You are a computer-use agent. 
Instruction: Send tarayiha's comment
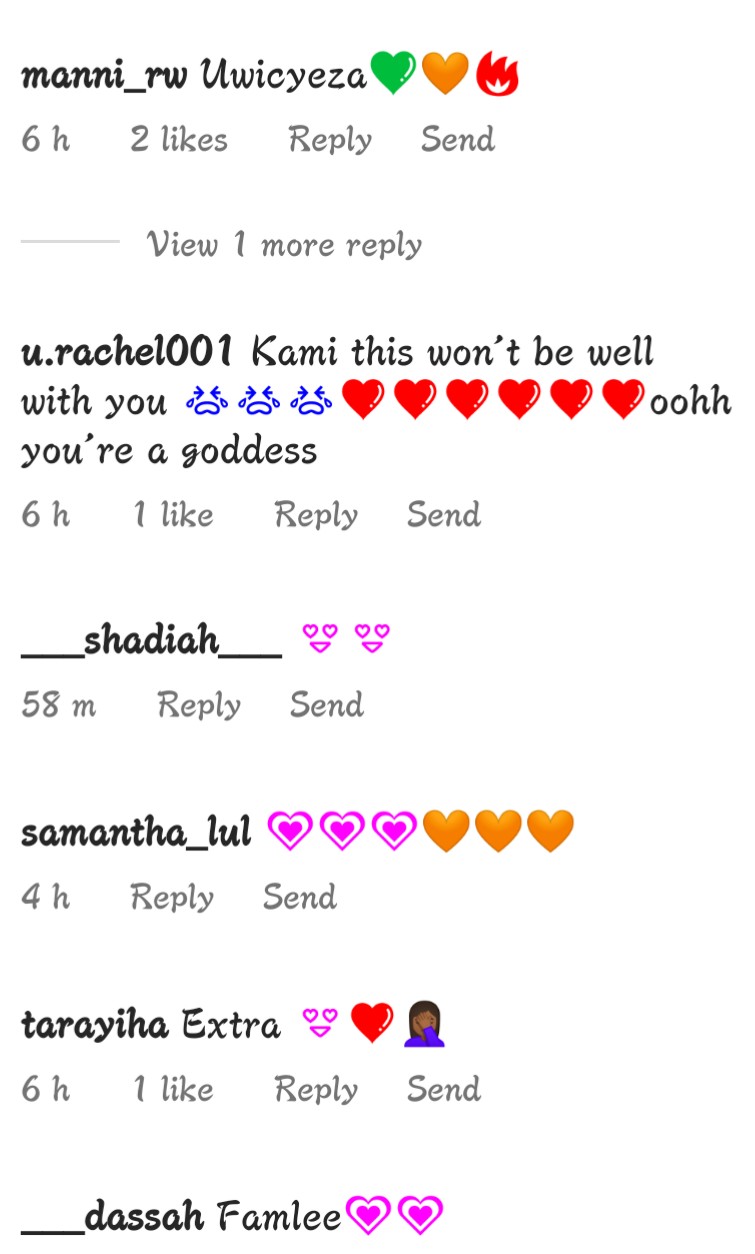click(443, 1089)
